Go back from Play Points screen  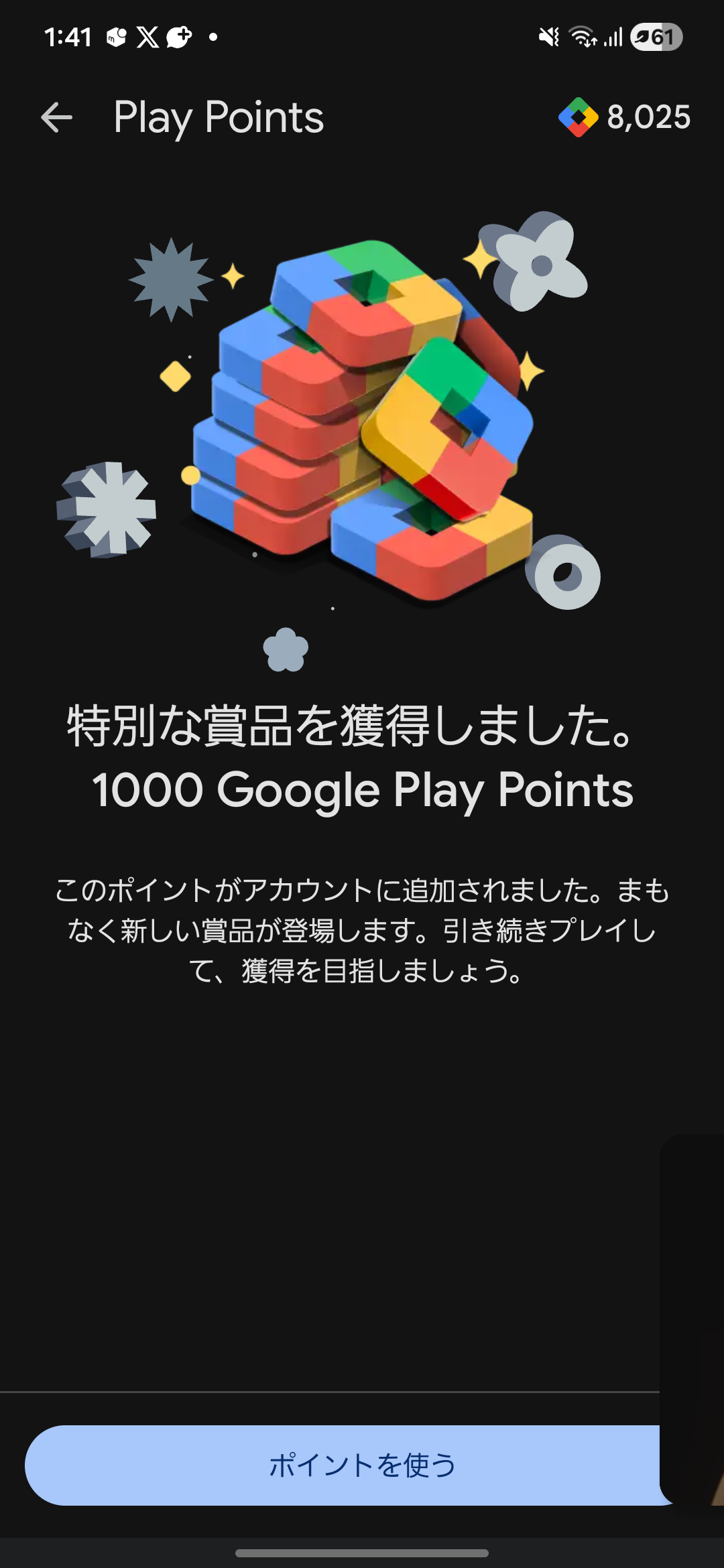point(56,118)
